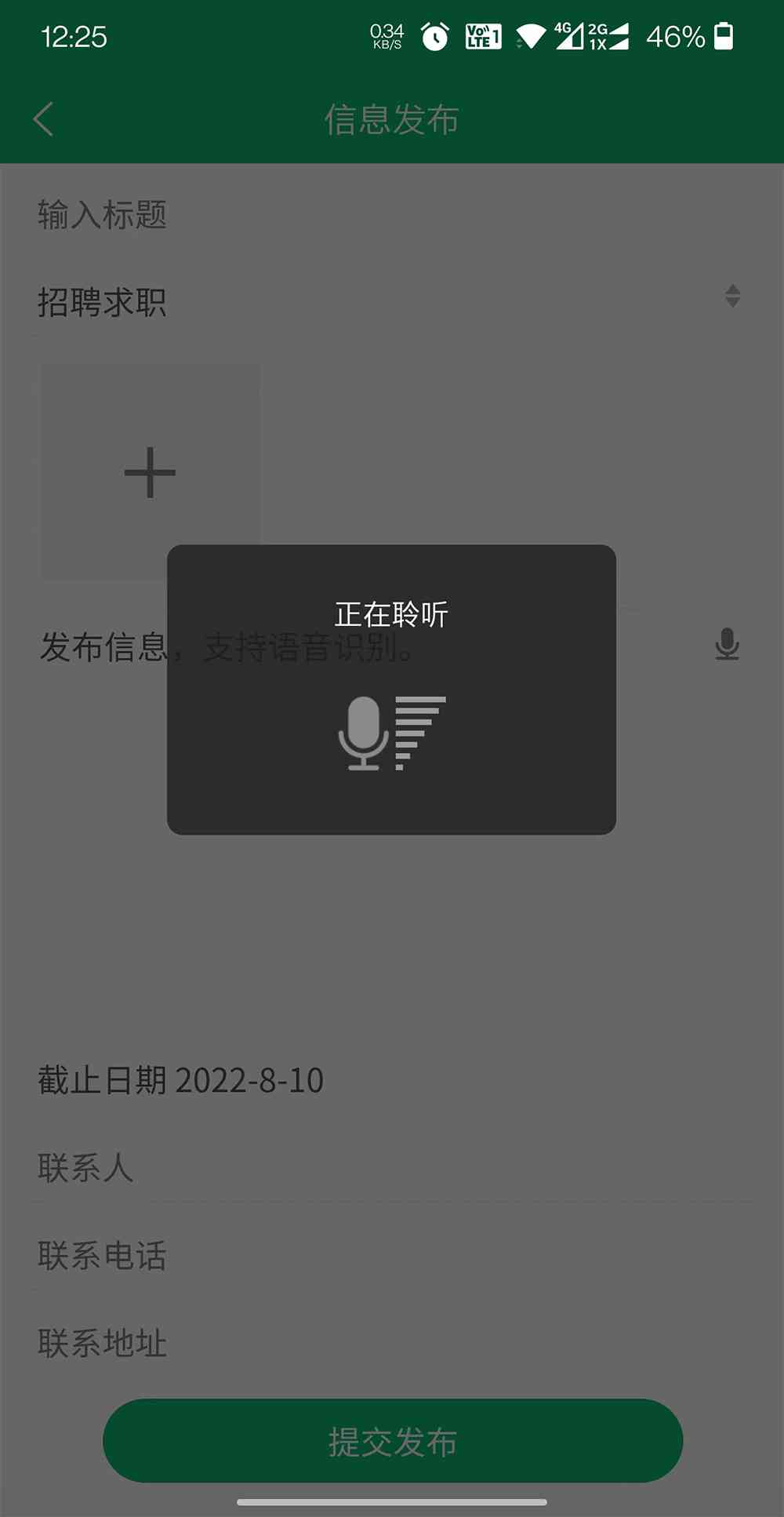The height and width of the screenshot is (1517, 784).
Task: Go back using the top-left arrow
Action: (x=44, y=119)
